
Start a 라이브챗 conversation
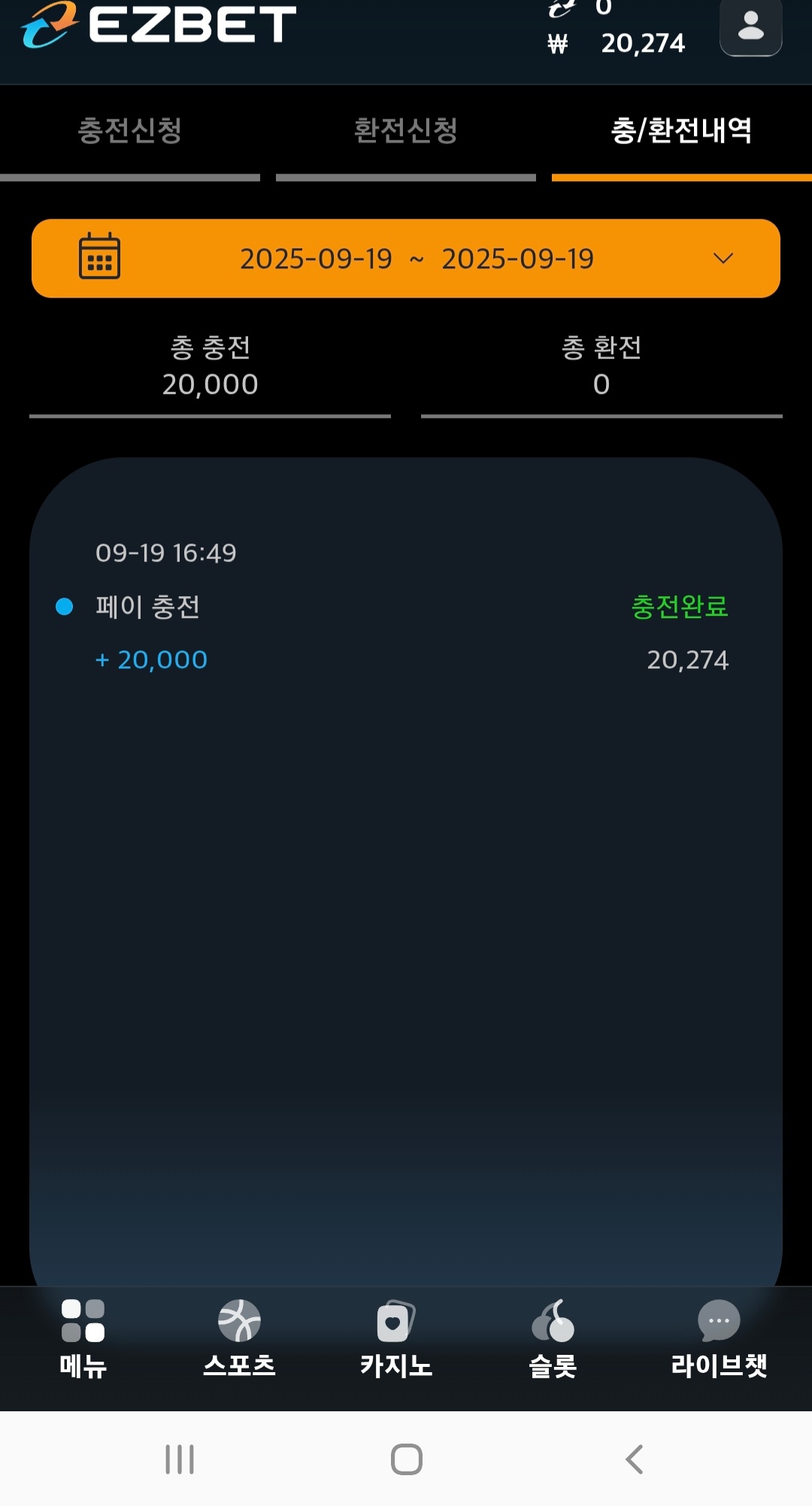[719, 1340]
